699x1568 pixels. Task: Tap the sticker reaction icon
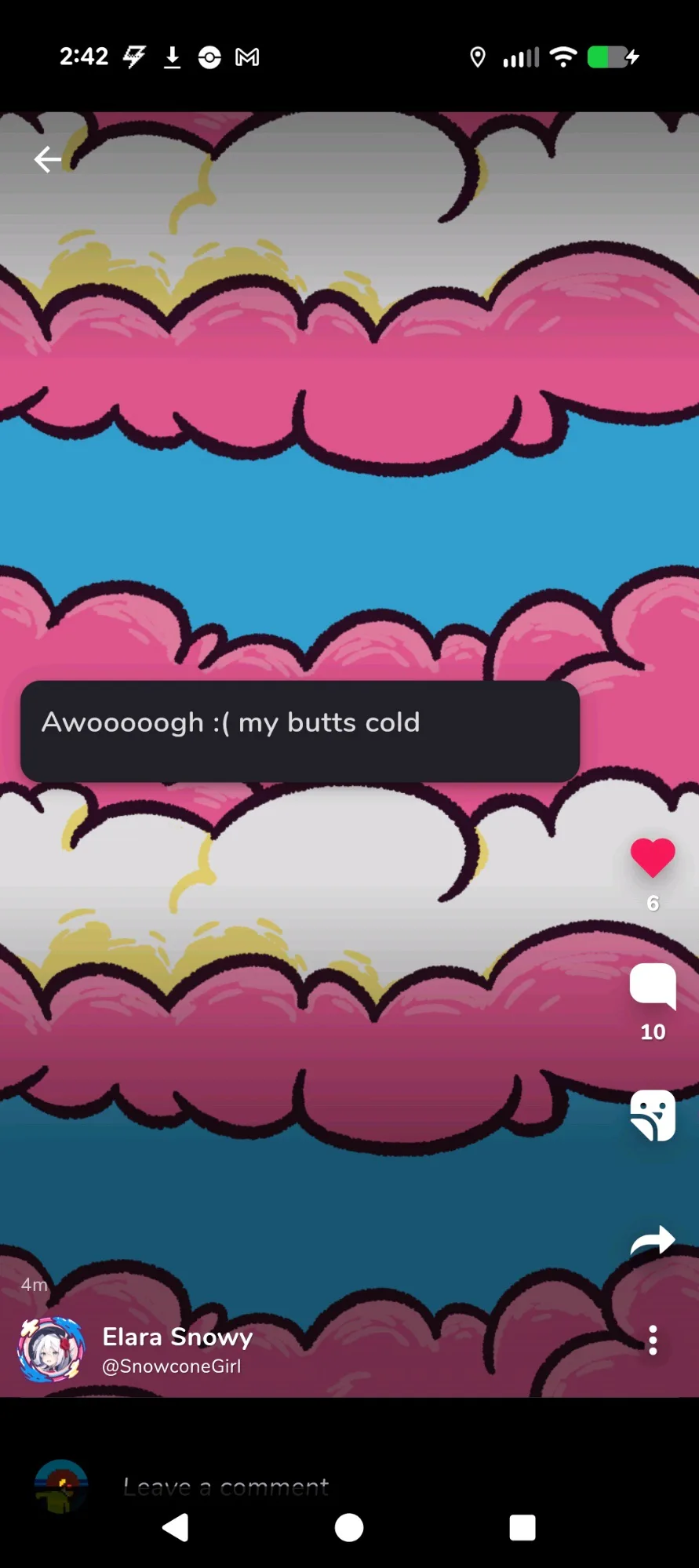(x=652, y=1115)
